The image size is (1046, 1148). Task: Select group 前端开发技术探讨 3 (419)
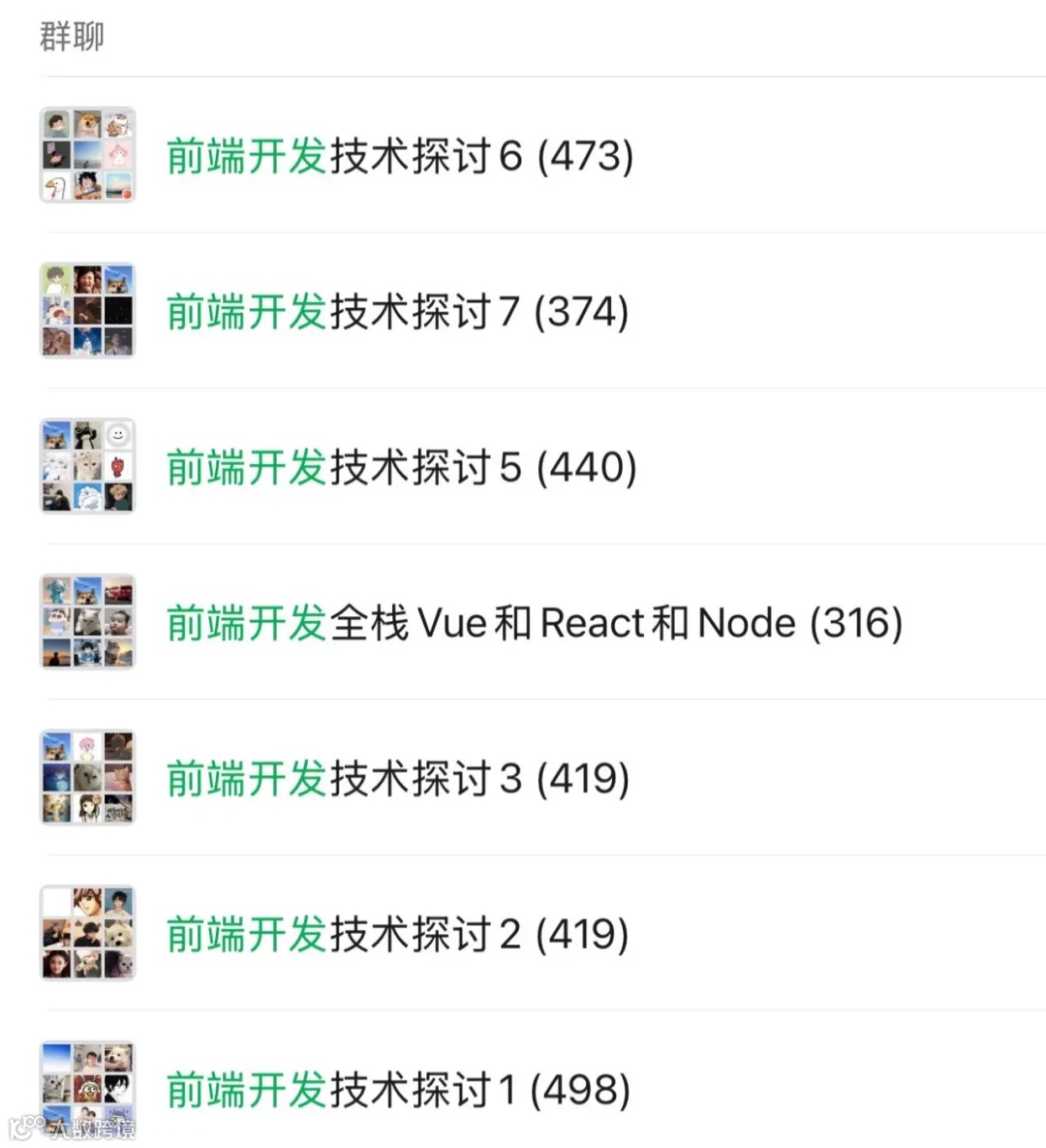(397, 777)
